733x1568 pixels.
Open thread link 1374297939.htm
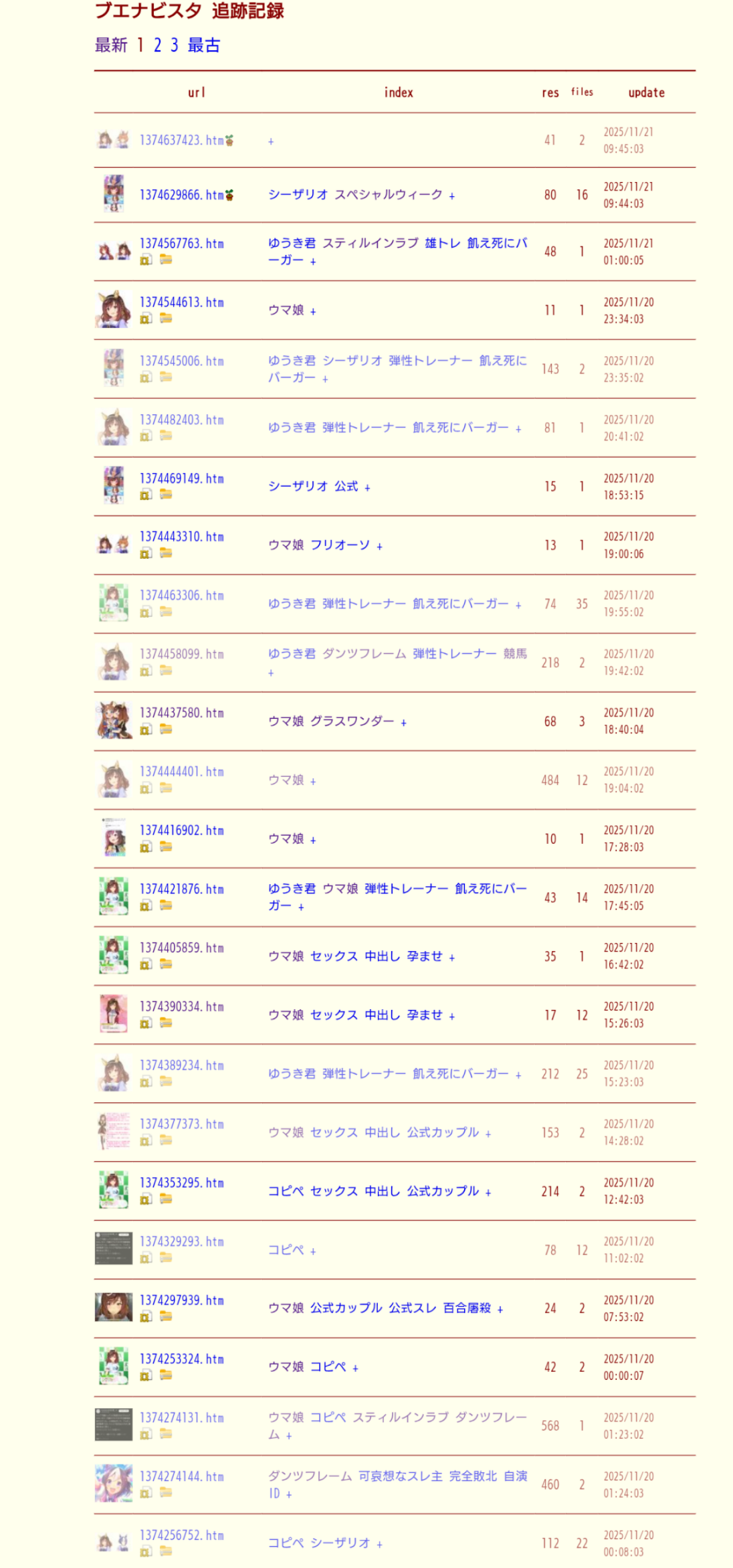point(181,1300)
